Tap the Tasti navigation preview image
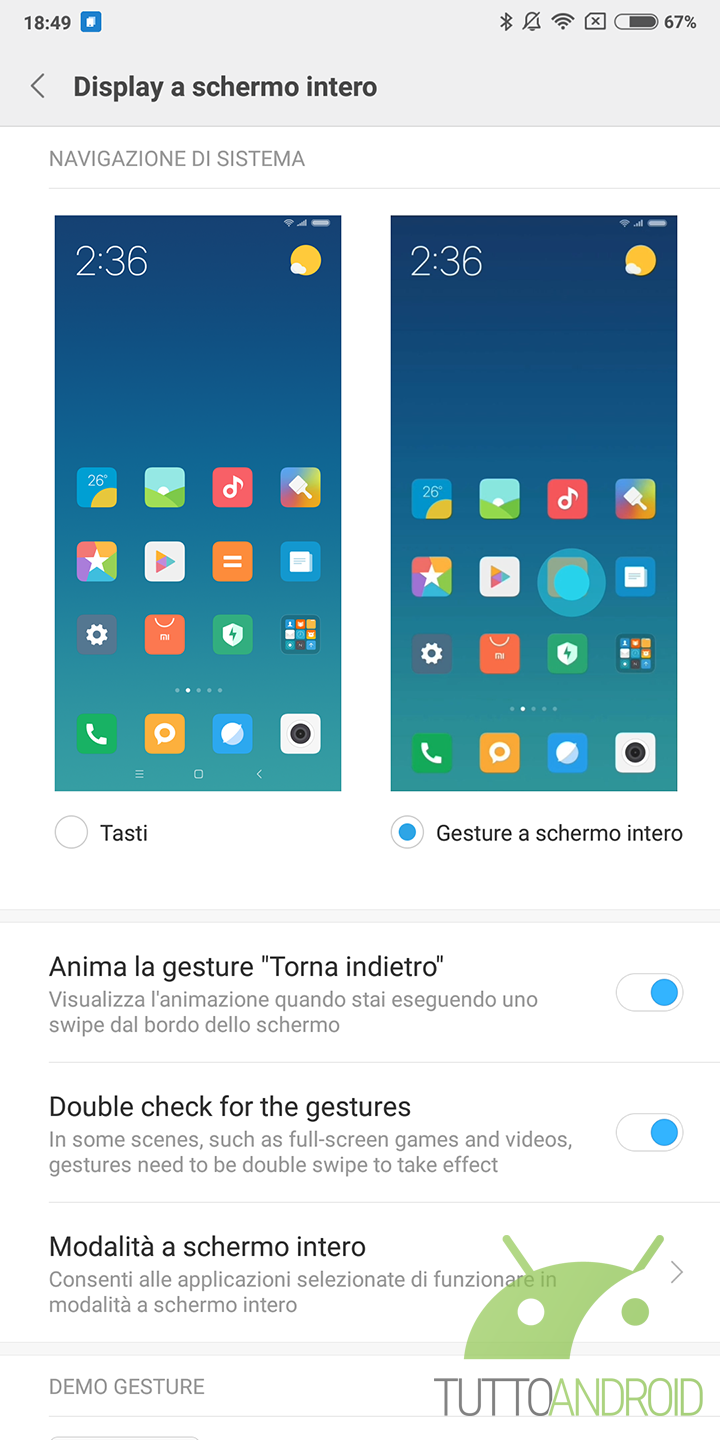Screen dimensions: 720x1440 [x=198, y=503]
